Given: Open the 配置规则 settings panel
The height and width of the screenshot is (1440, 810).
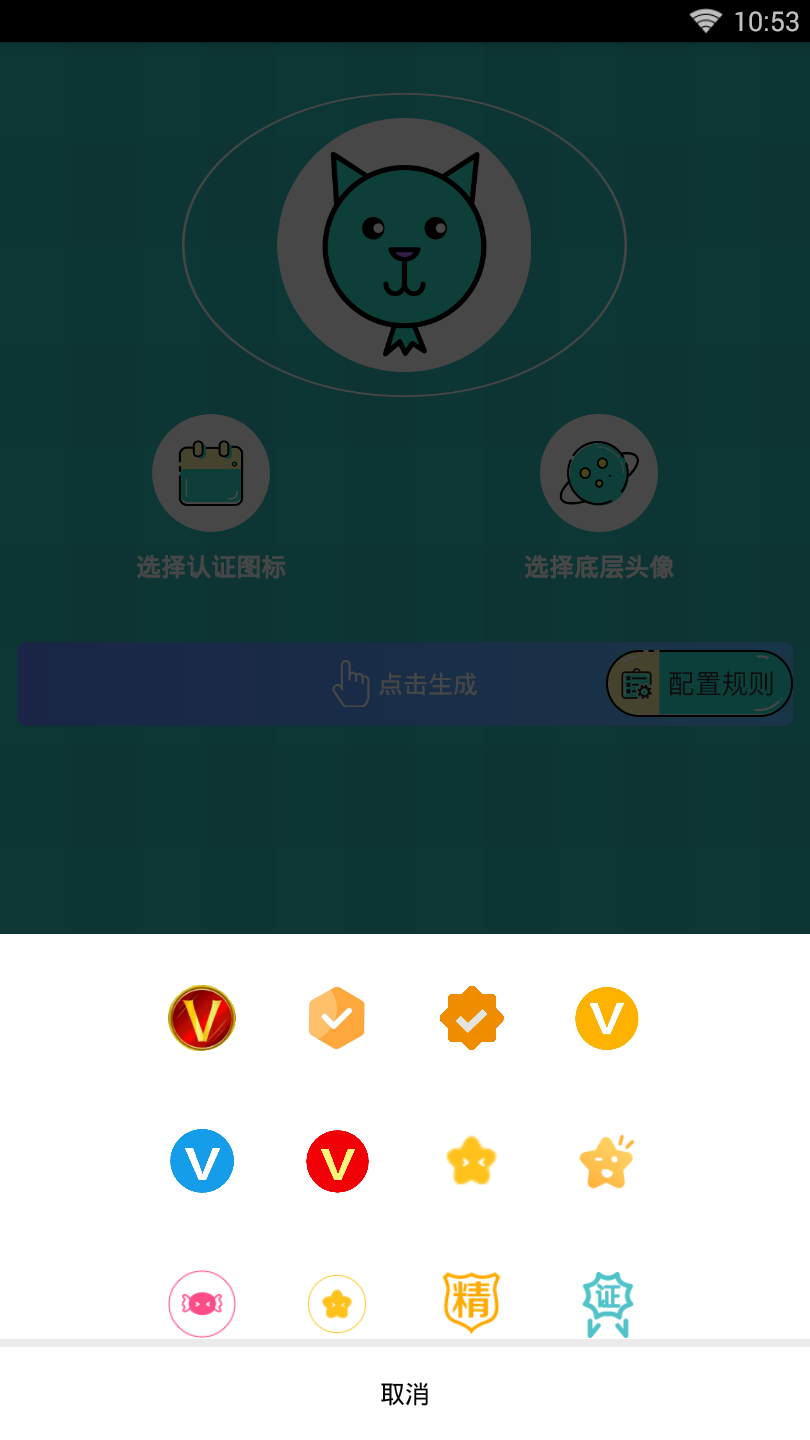Looking at the screenshot, I should tap(699, 684).
